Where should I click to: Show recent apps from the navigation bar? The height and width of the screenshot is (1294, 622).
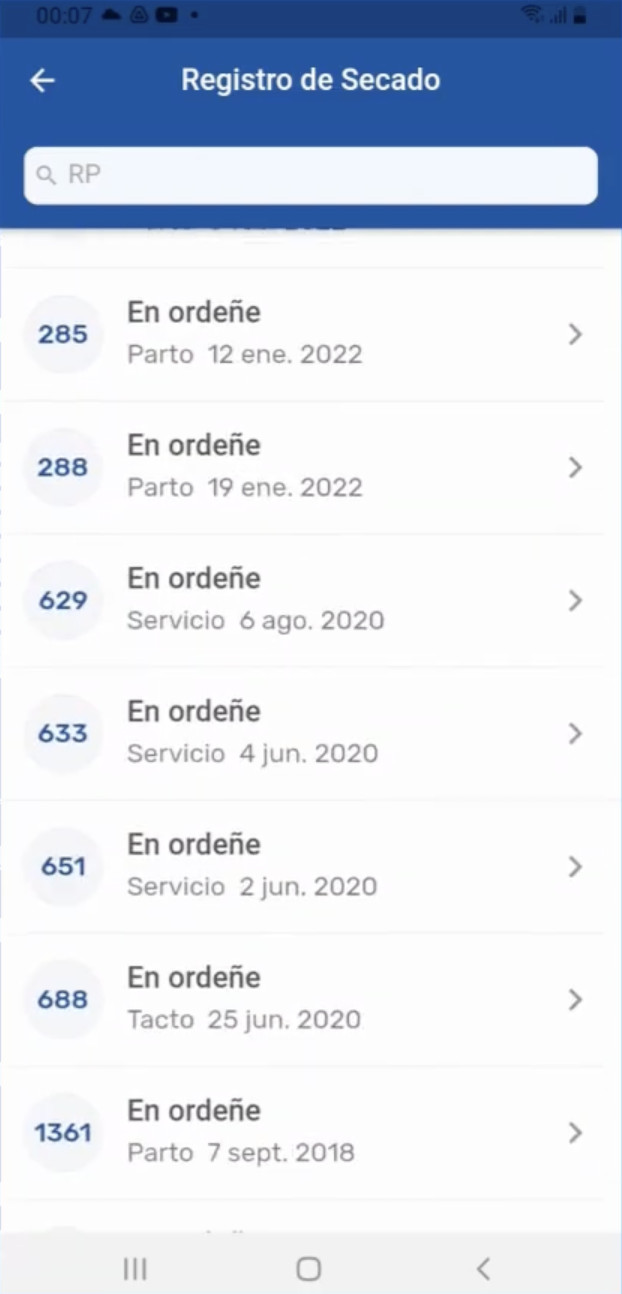(135, 1269)
